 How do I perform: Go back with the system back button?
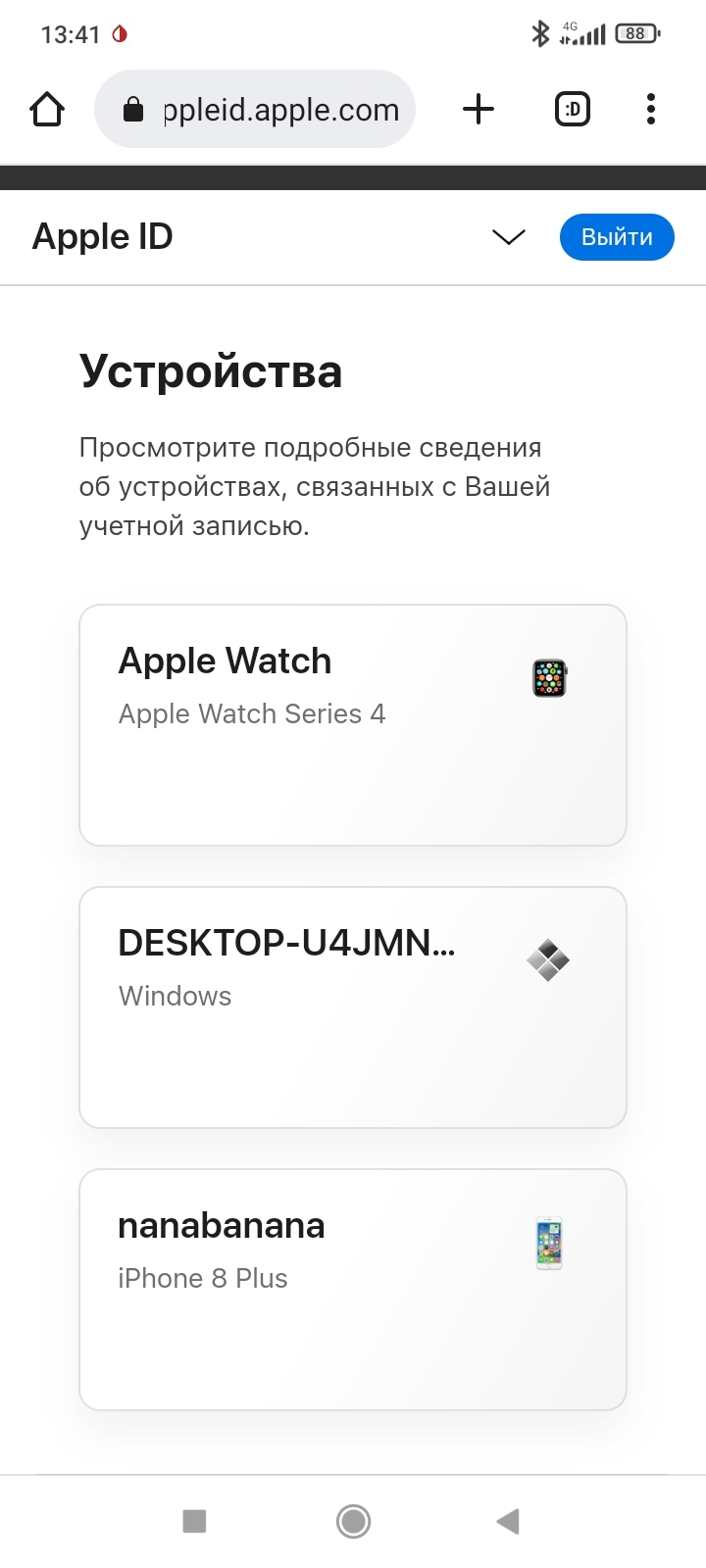508,1521
